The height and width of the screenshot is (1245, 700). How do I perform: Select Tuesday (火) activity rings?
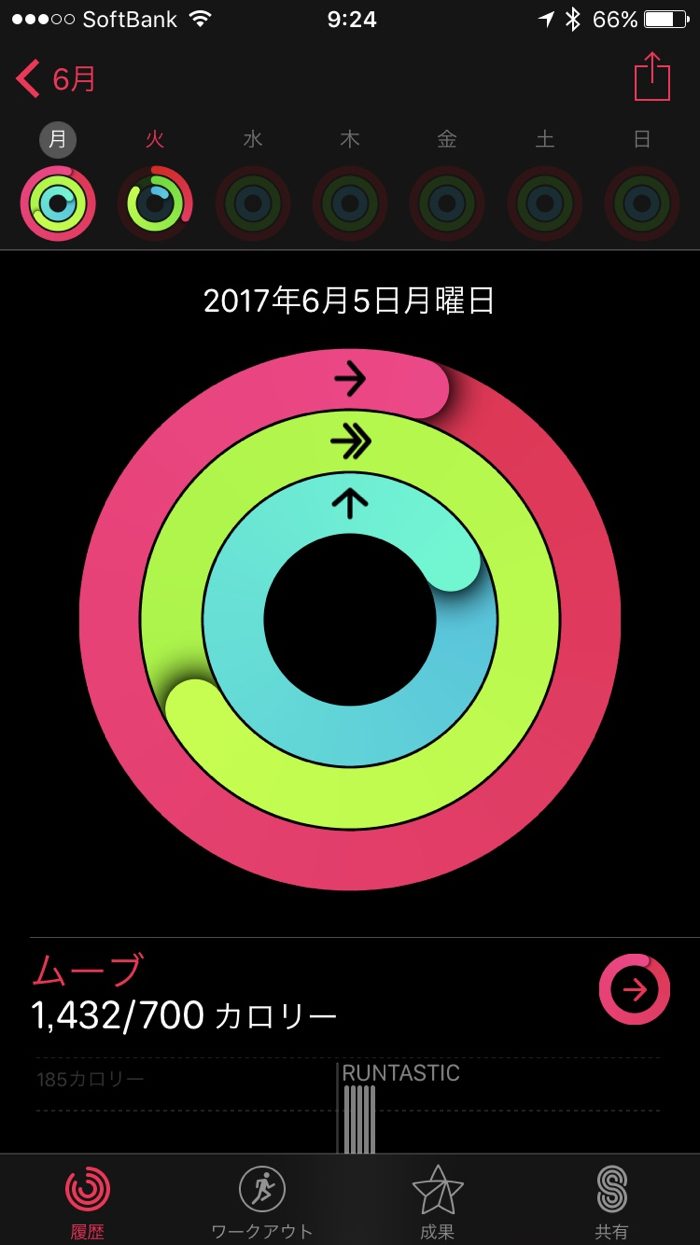[155, 203]
